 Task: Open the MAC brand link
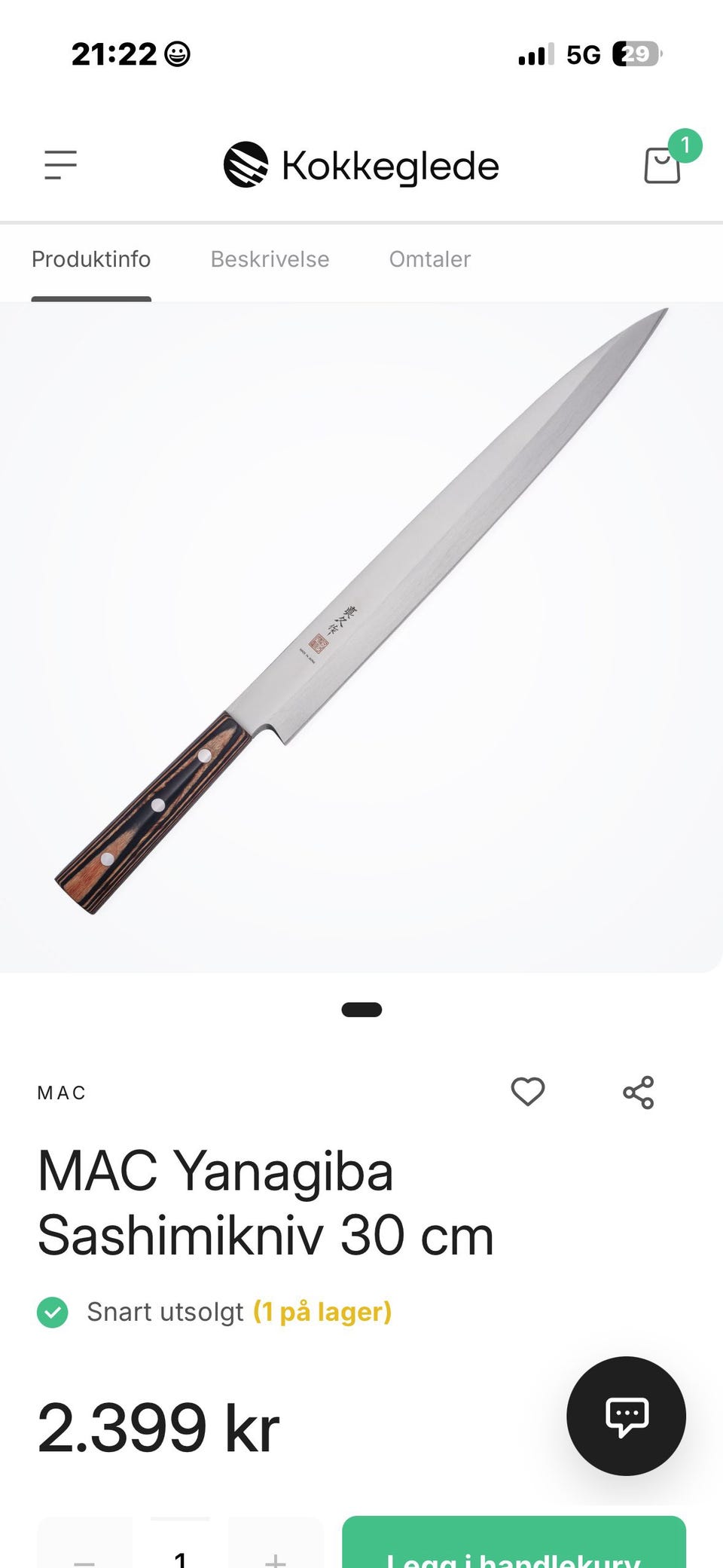click(62, 1093)
